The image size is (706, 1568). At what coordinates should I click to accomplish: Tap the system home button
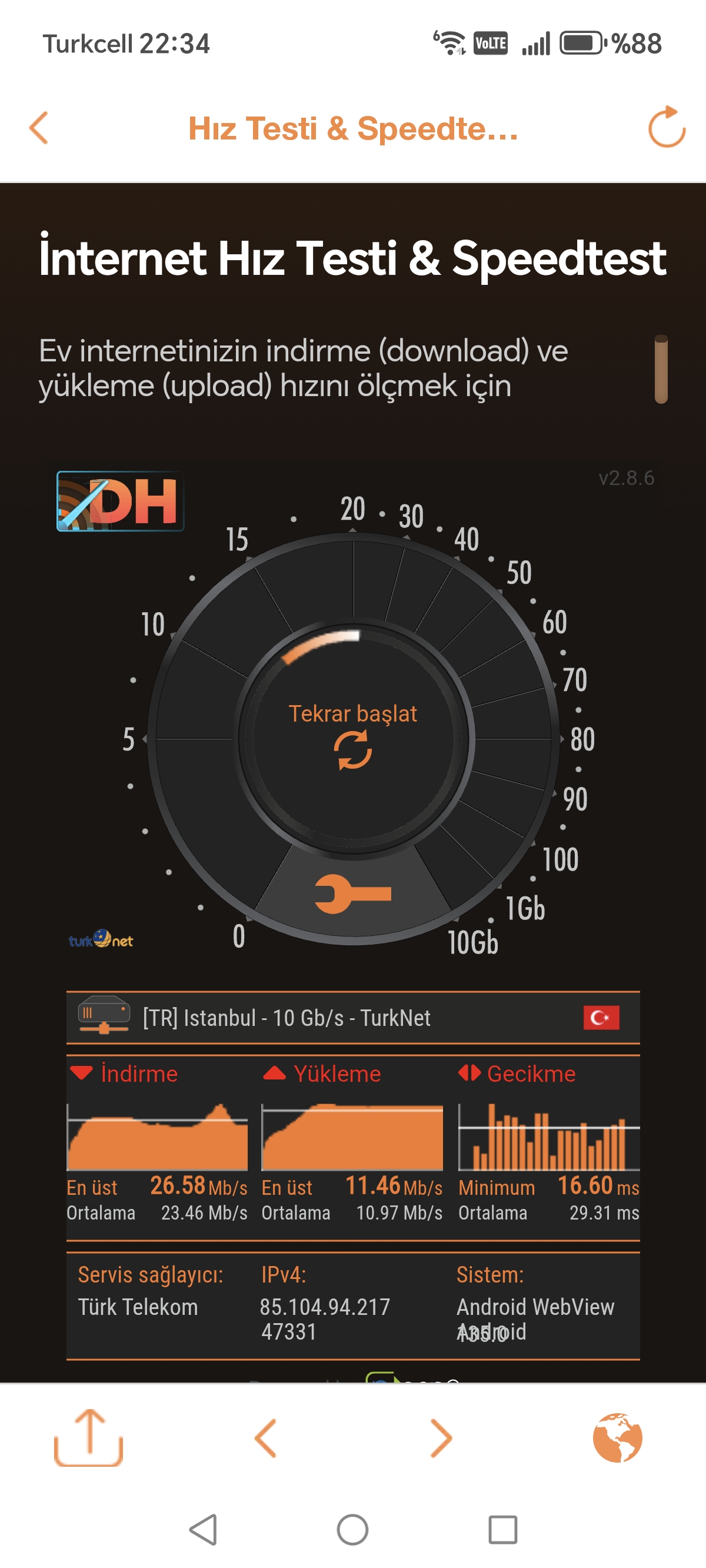[x=353, y=1529]
